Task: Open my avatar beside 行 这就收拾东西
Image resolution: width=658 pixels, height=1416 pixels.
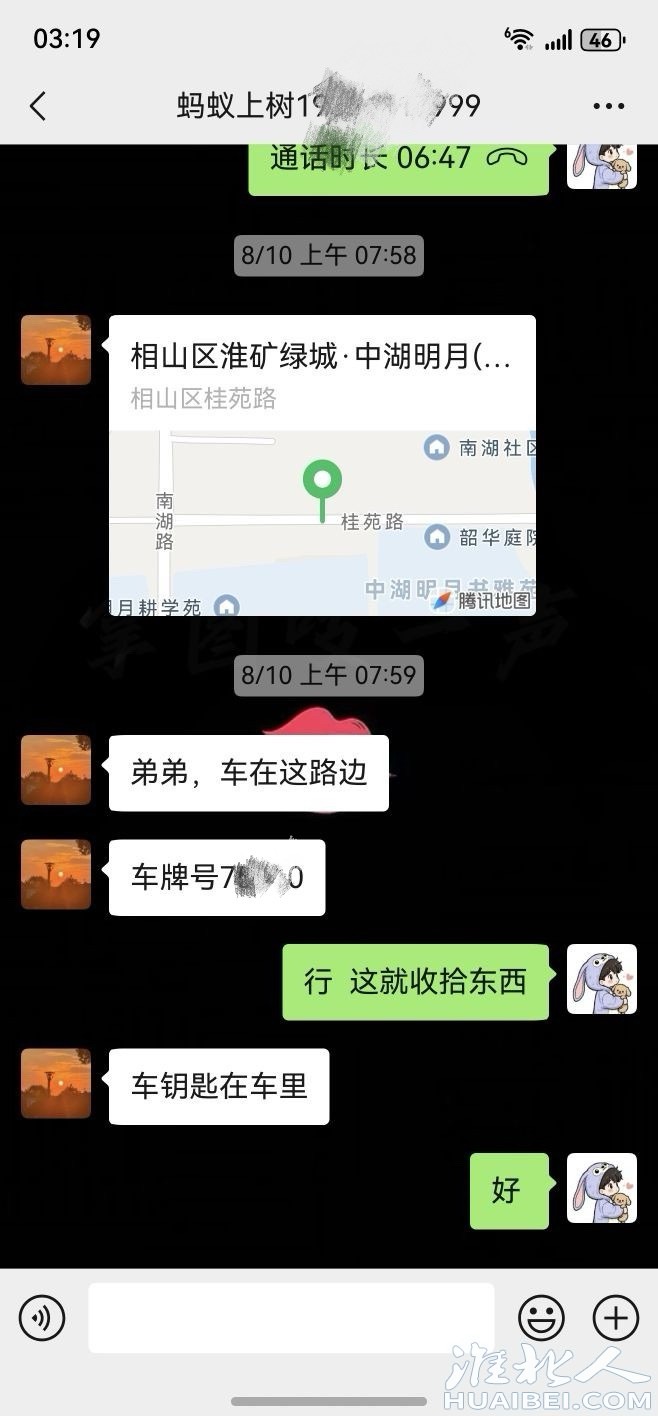Action: pyautogui.click(x=602, y=980)
